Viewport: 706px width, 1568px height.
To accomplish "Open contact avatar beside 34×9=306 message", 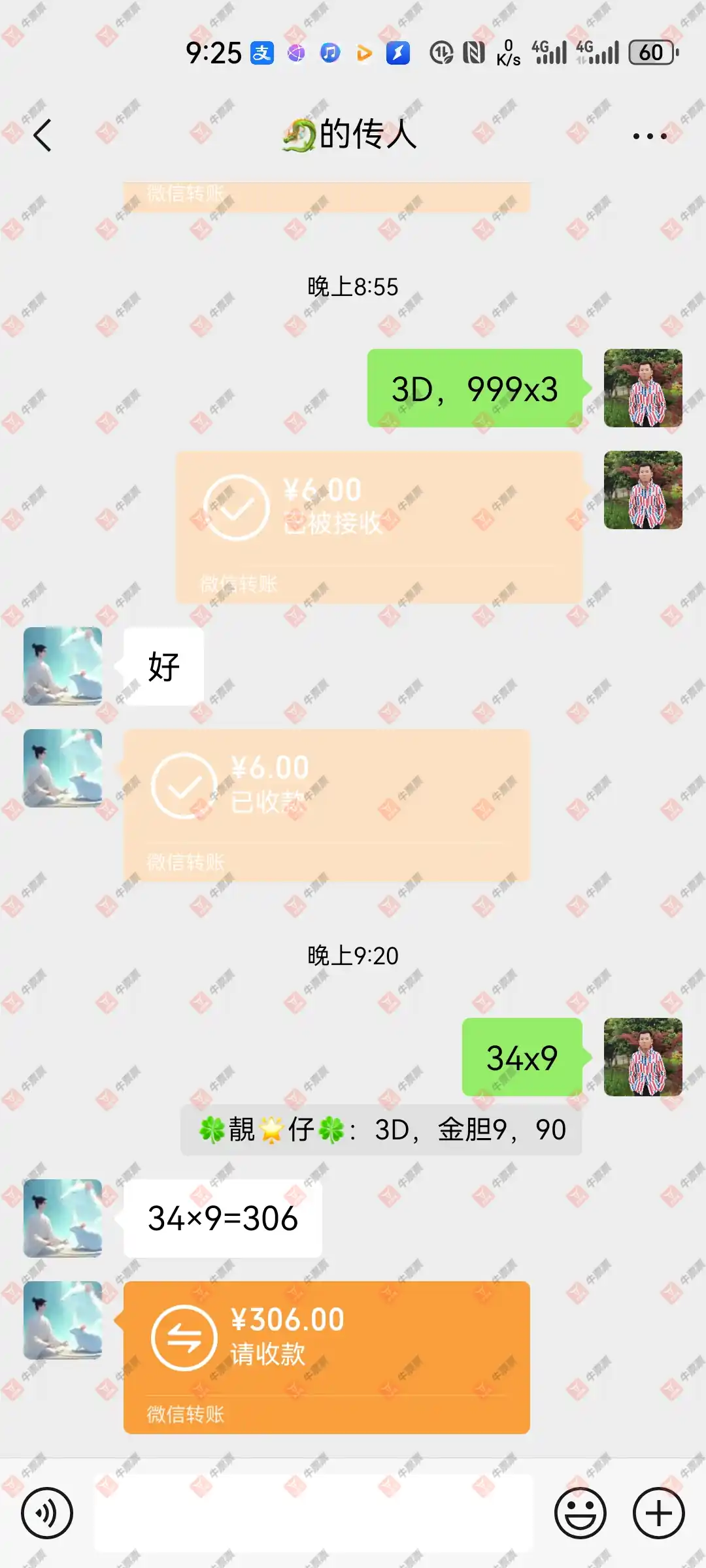I will click(63, 1218).
